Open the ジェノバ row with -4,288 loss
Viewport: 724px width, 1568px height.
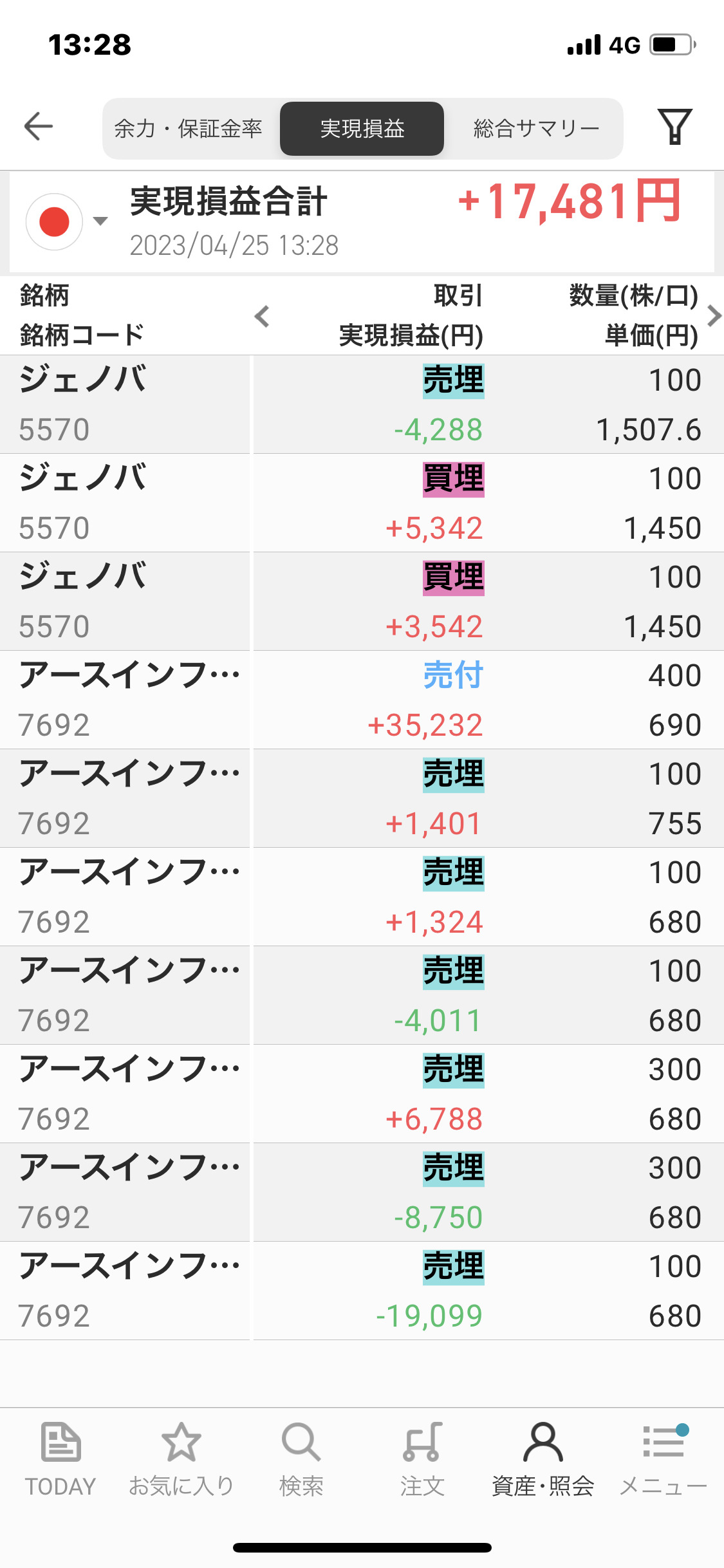(x=362, y=404)
